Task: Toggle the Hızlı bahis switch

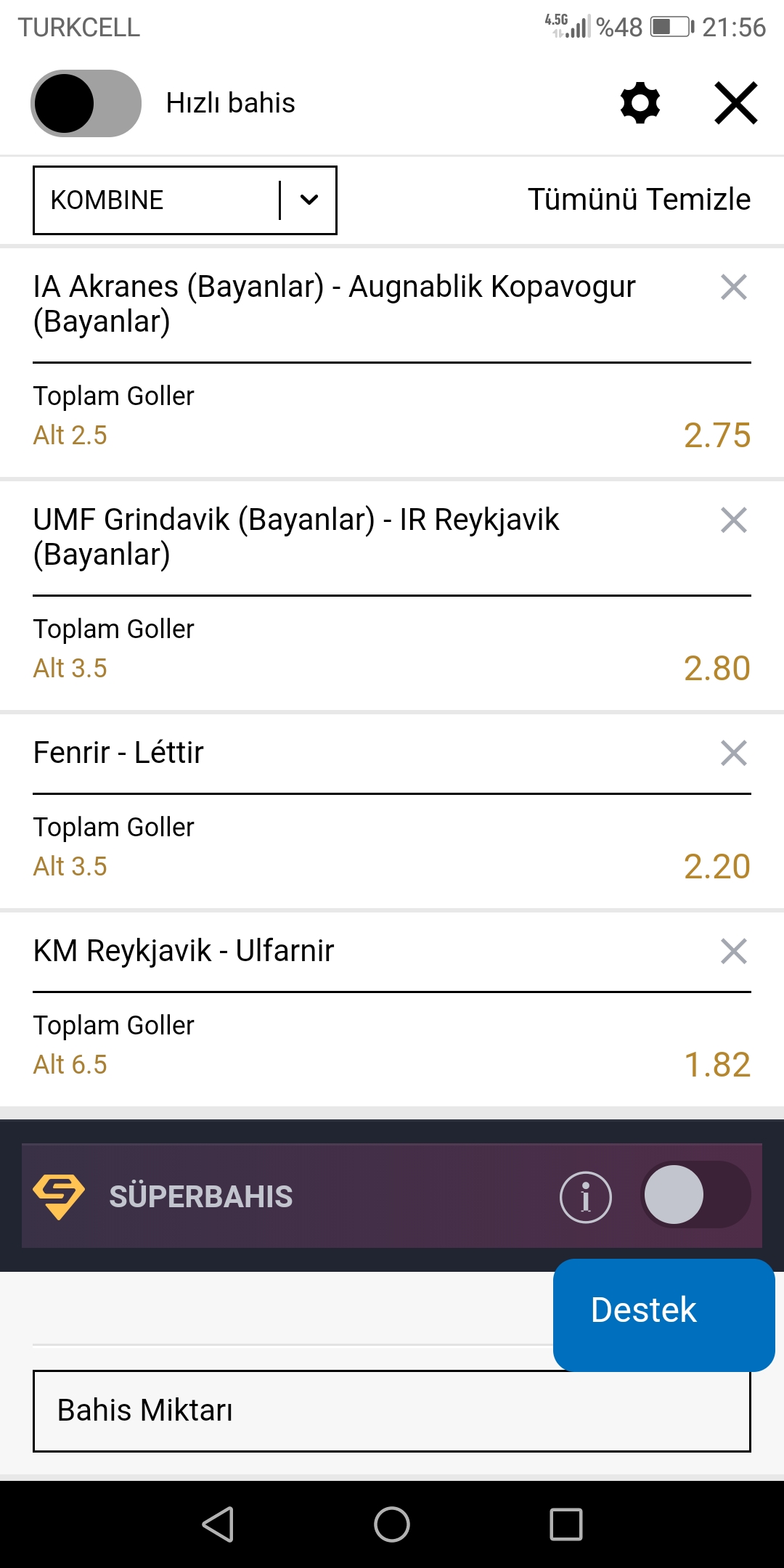Action: coord(86,103)
